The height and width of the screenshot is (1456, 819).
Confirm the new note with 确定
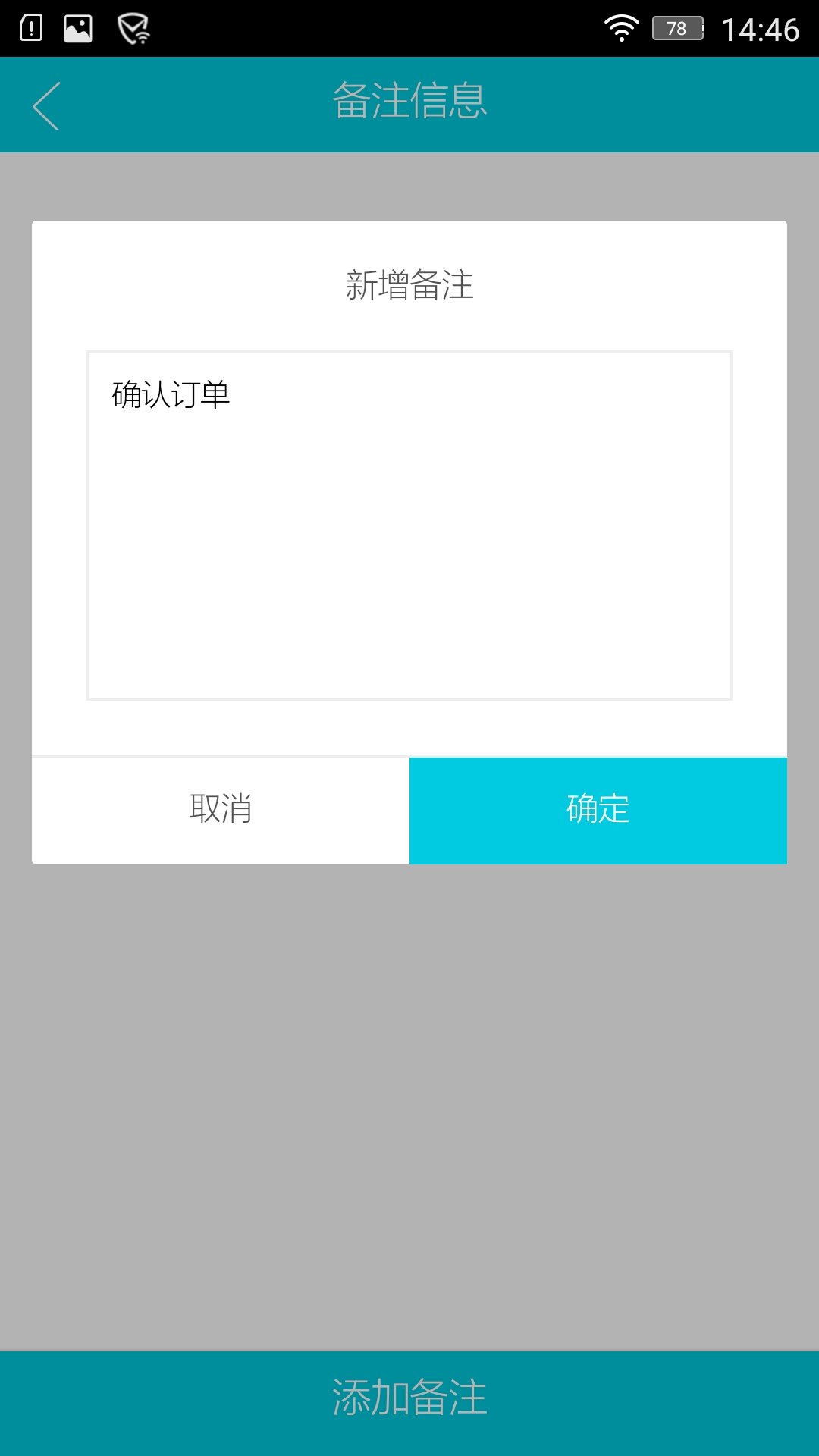(x=598, y=810)
